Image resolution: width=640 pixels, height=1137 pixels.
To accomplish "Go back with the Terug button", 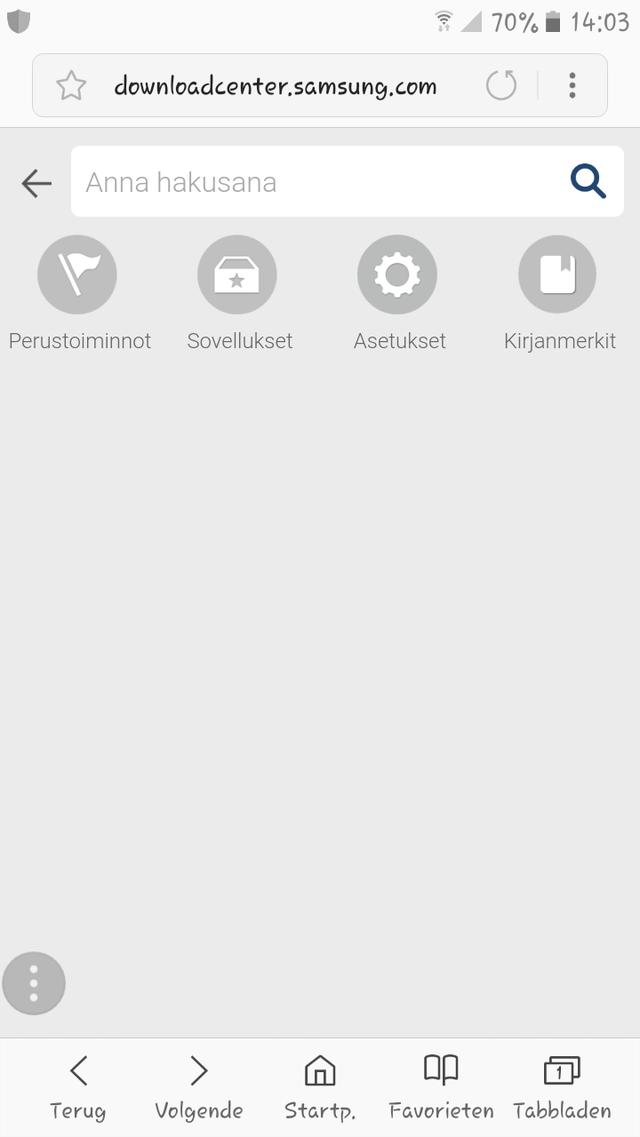I will [78, 1087].
